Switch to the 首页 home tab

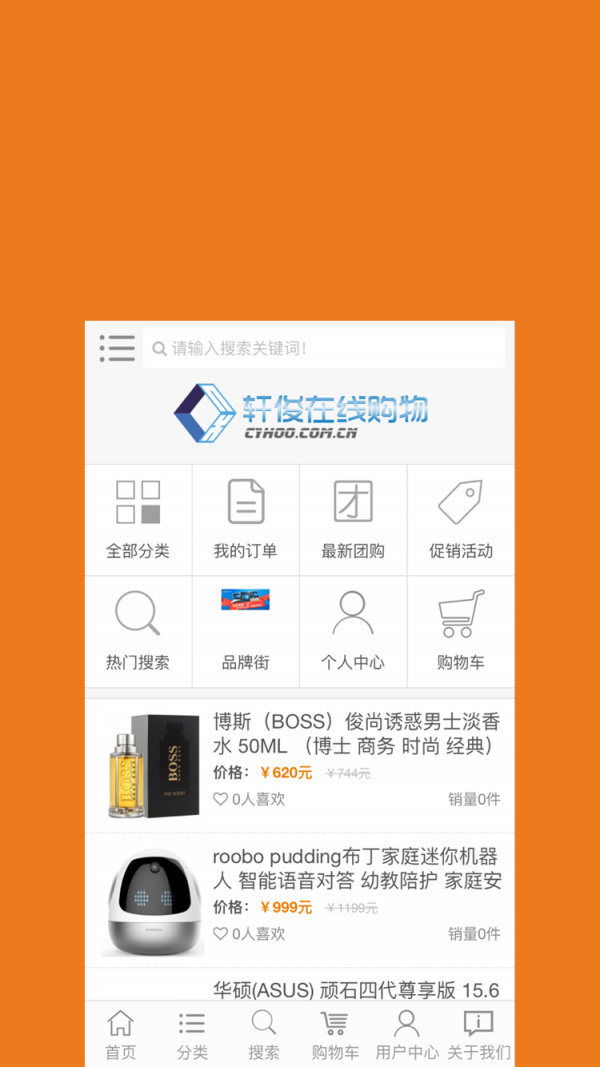coord(120,1035)
